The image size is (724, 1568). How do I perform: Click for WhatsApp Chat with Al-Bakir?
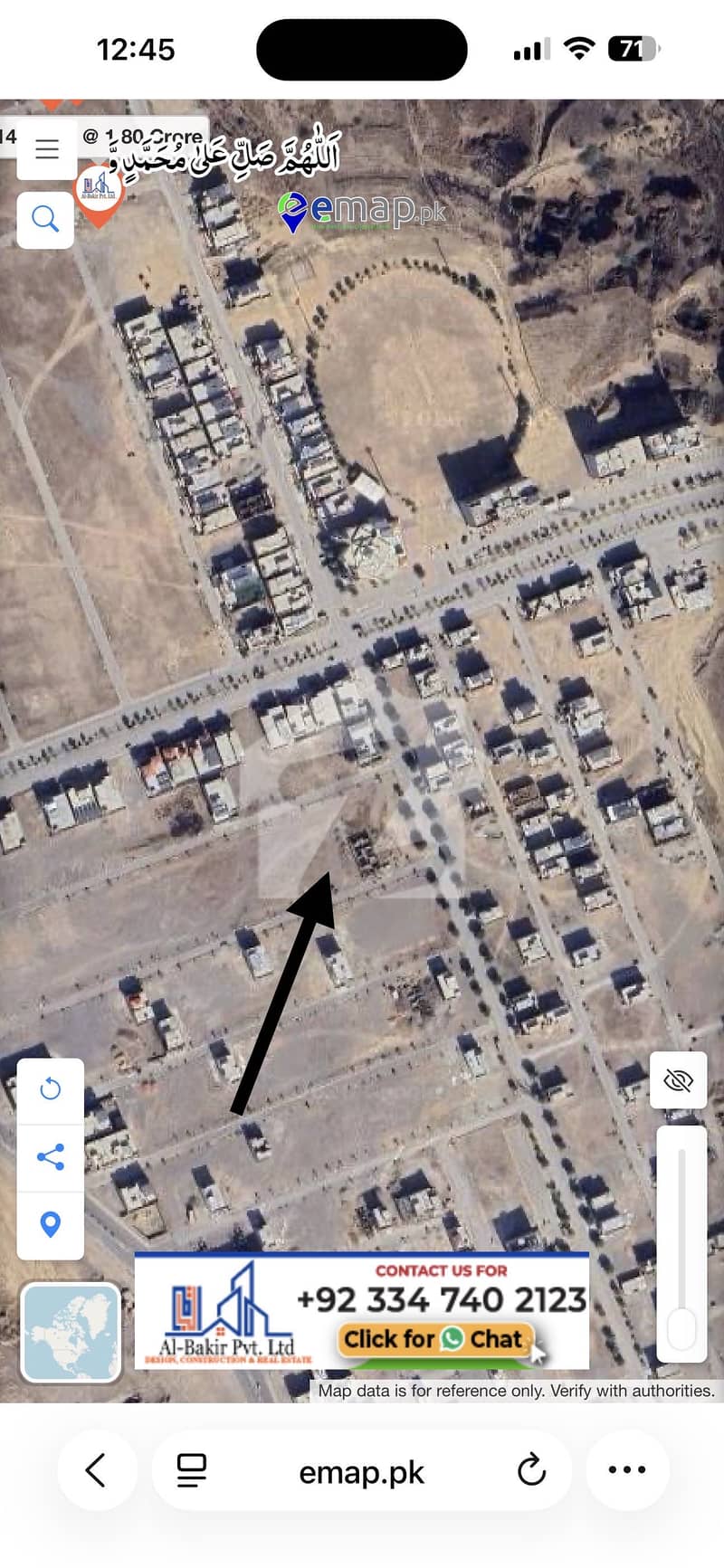coord(434,1339)
